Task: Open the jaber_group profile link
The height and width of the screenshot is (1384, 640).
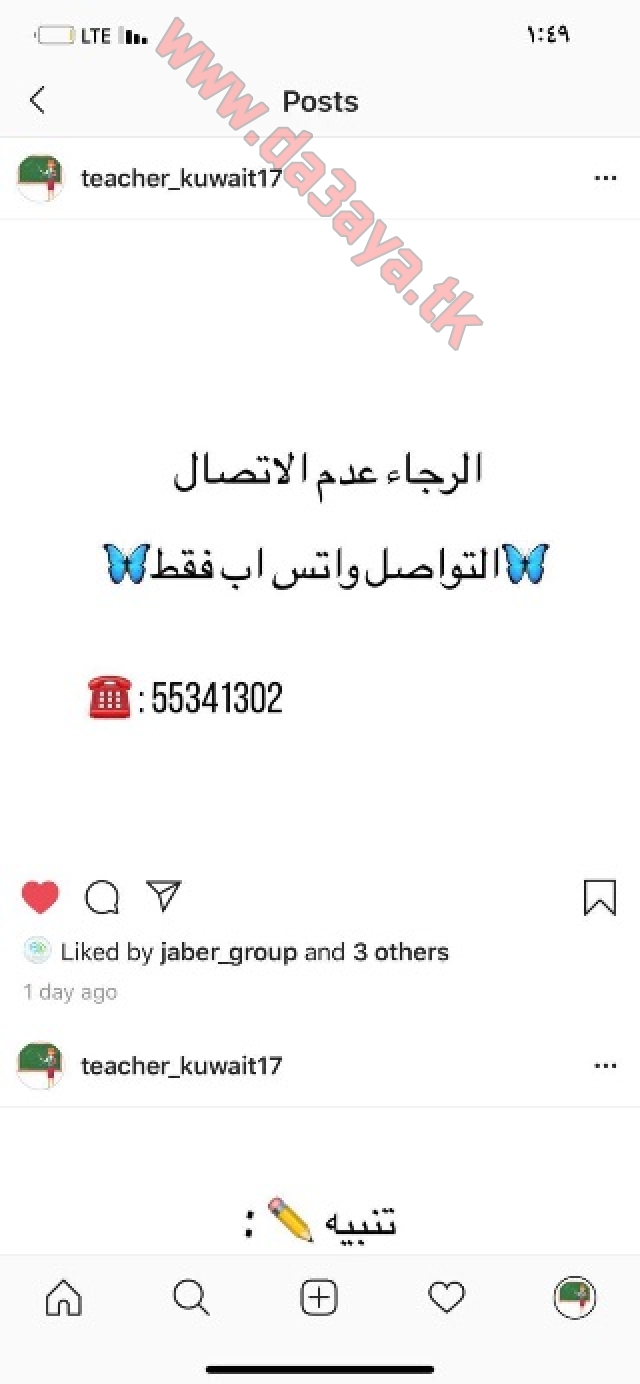Action: [x=228, y=952]
